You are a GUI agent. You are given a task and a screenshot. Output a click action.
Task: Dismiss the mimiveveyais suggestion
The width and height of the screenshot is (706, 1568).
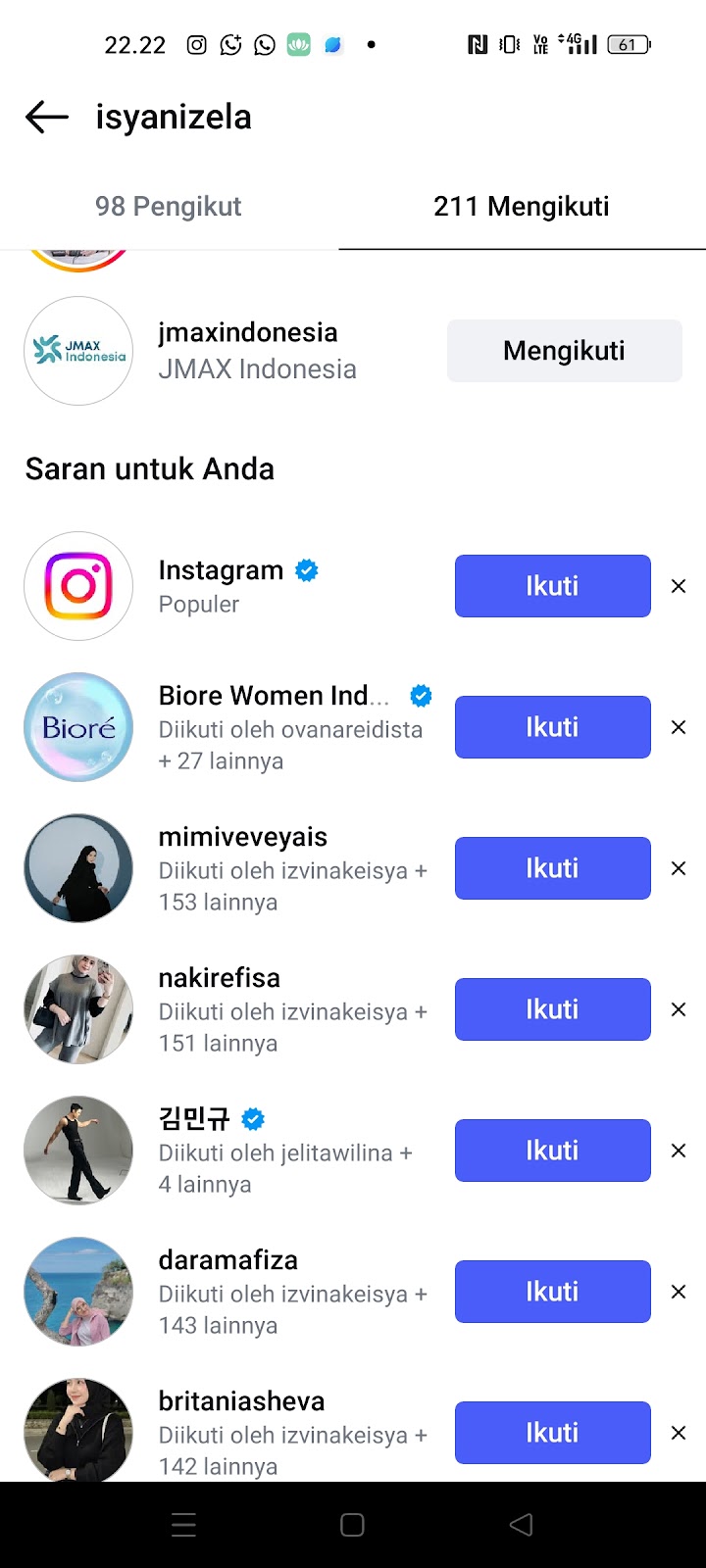click(679, 868)
